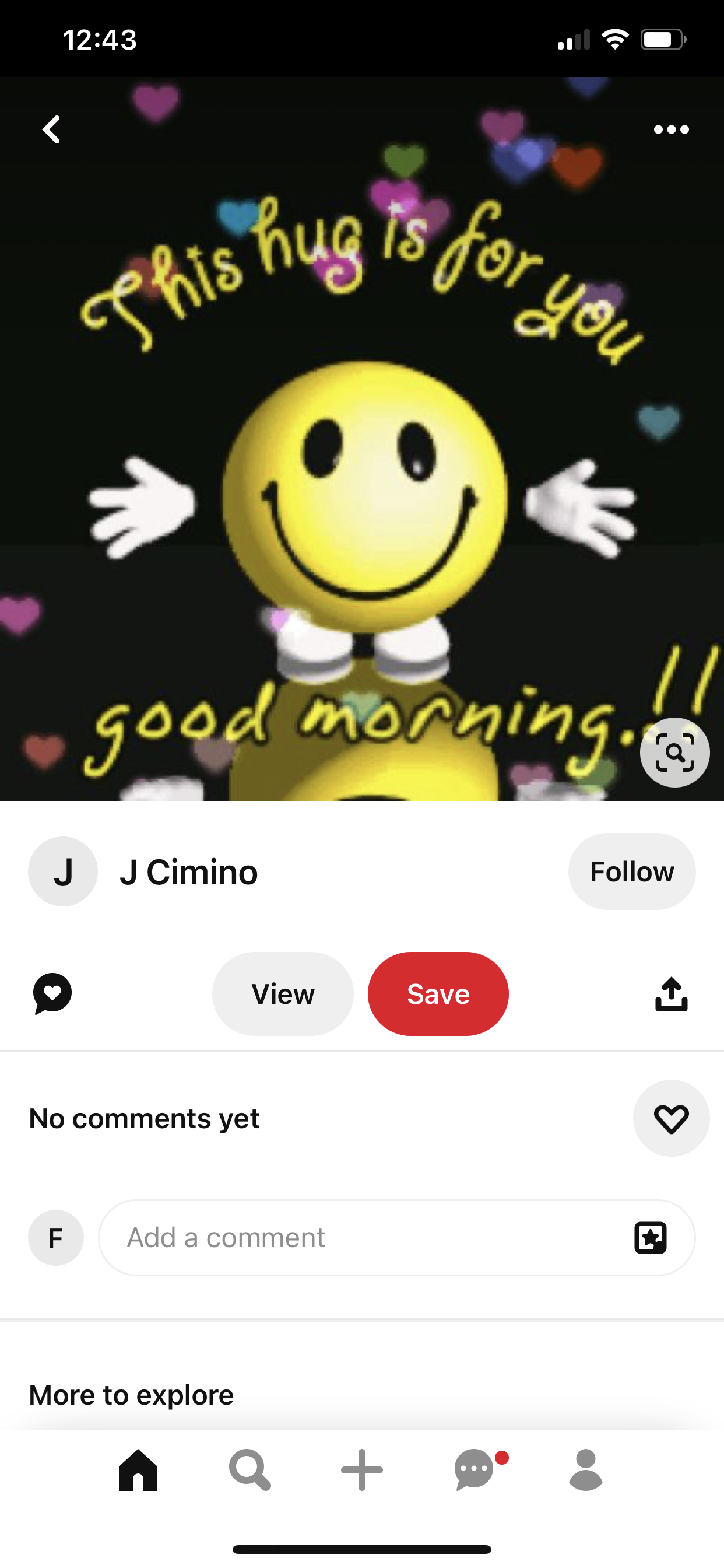724x1568 pixels.
Task: Follow J Cimino
Action: 631,871
